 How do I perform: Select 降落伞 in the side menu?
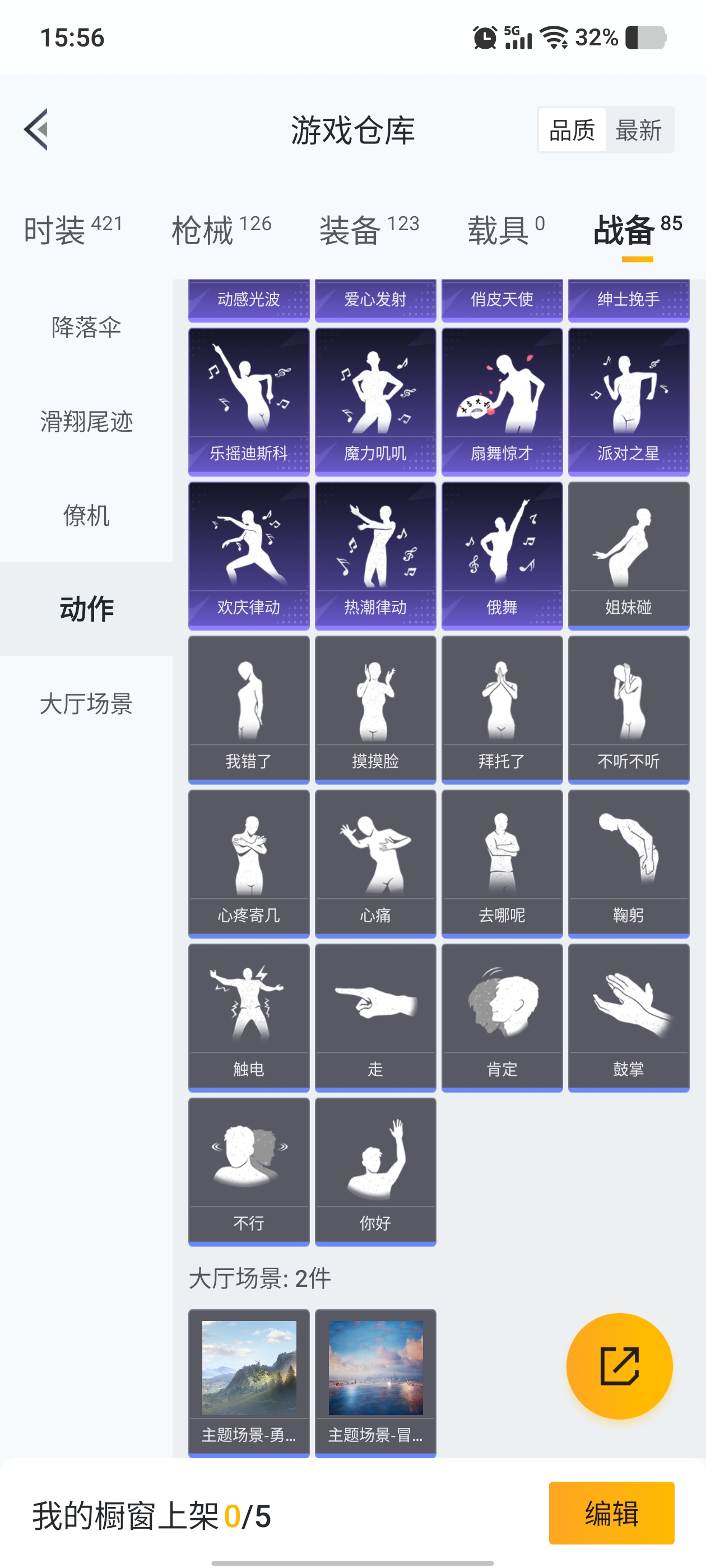click(86, 327)
